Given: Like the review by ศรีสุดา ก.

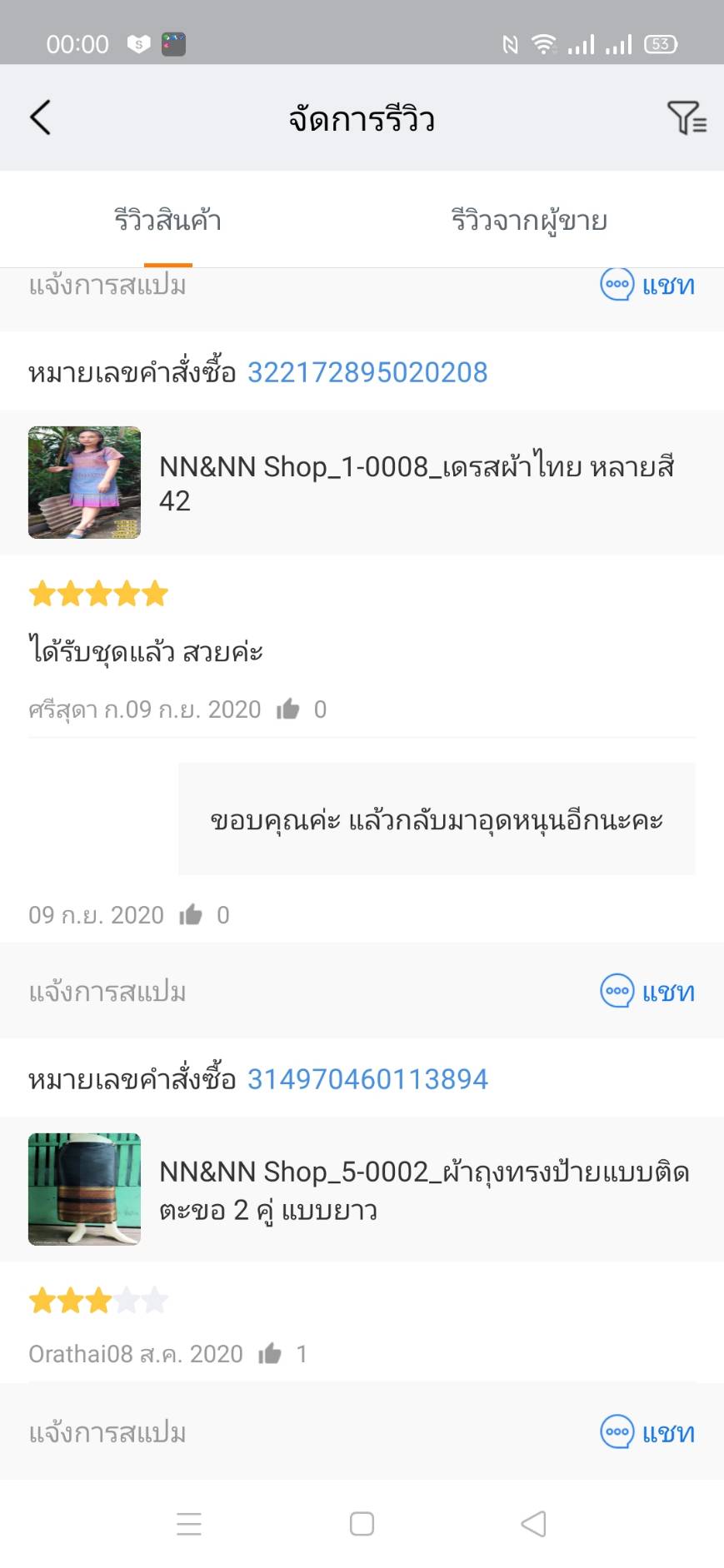Looking at the screenshot, I should (x=288, y=709).
